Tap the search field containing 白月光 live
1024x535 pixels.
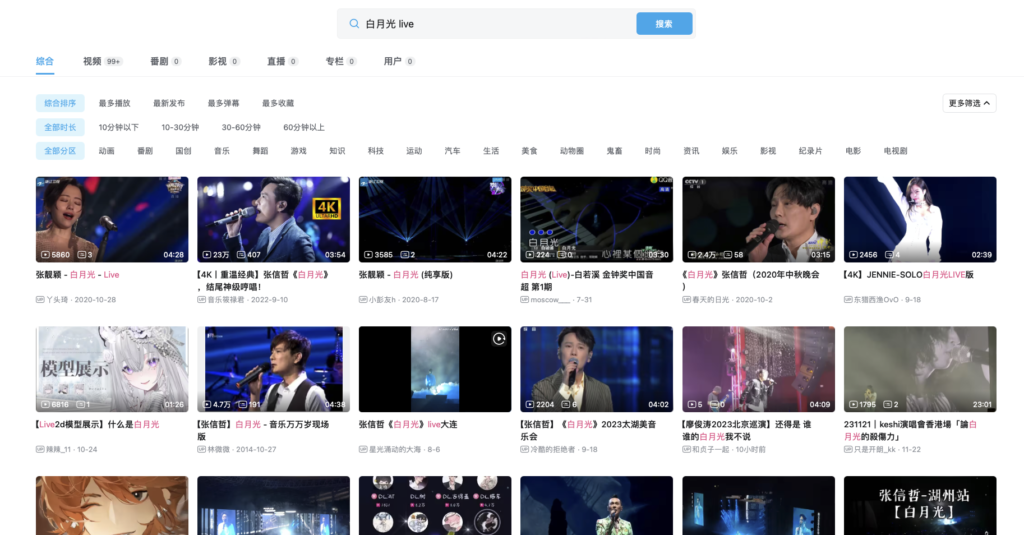coord(490,24)
